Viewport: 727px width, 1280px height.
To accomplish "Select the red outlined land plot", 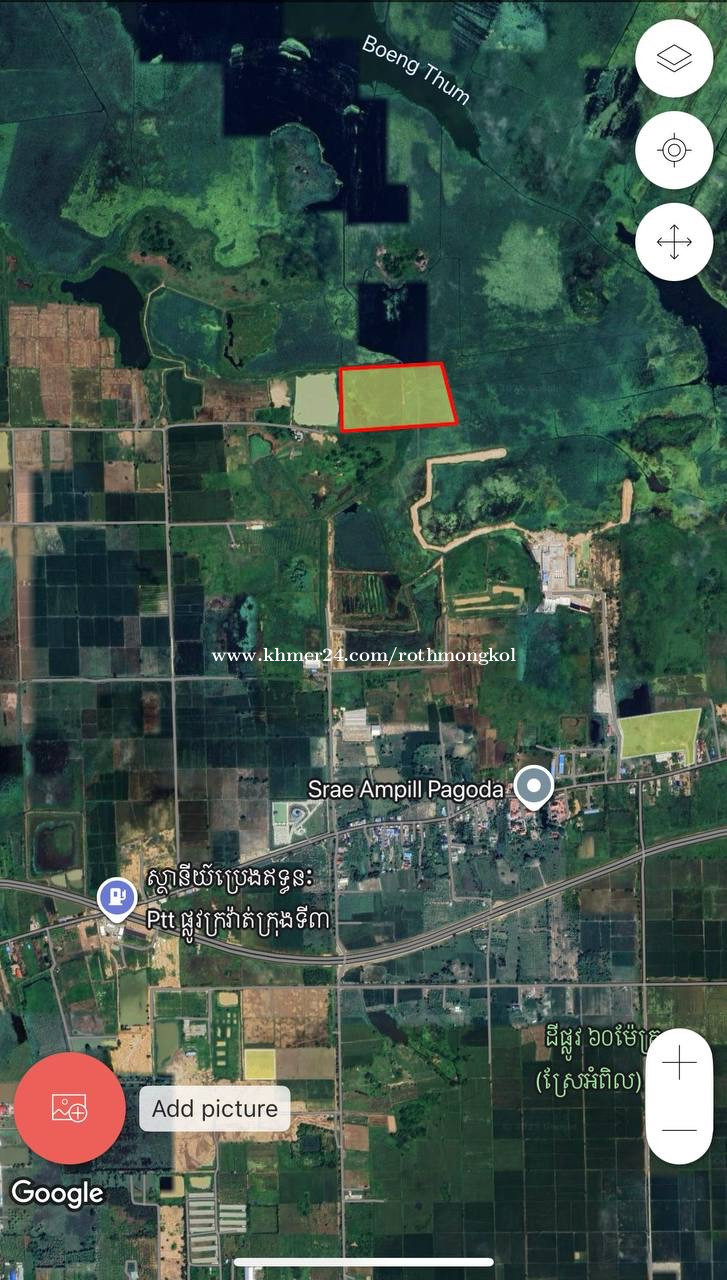I will (396, 397).
